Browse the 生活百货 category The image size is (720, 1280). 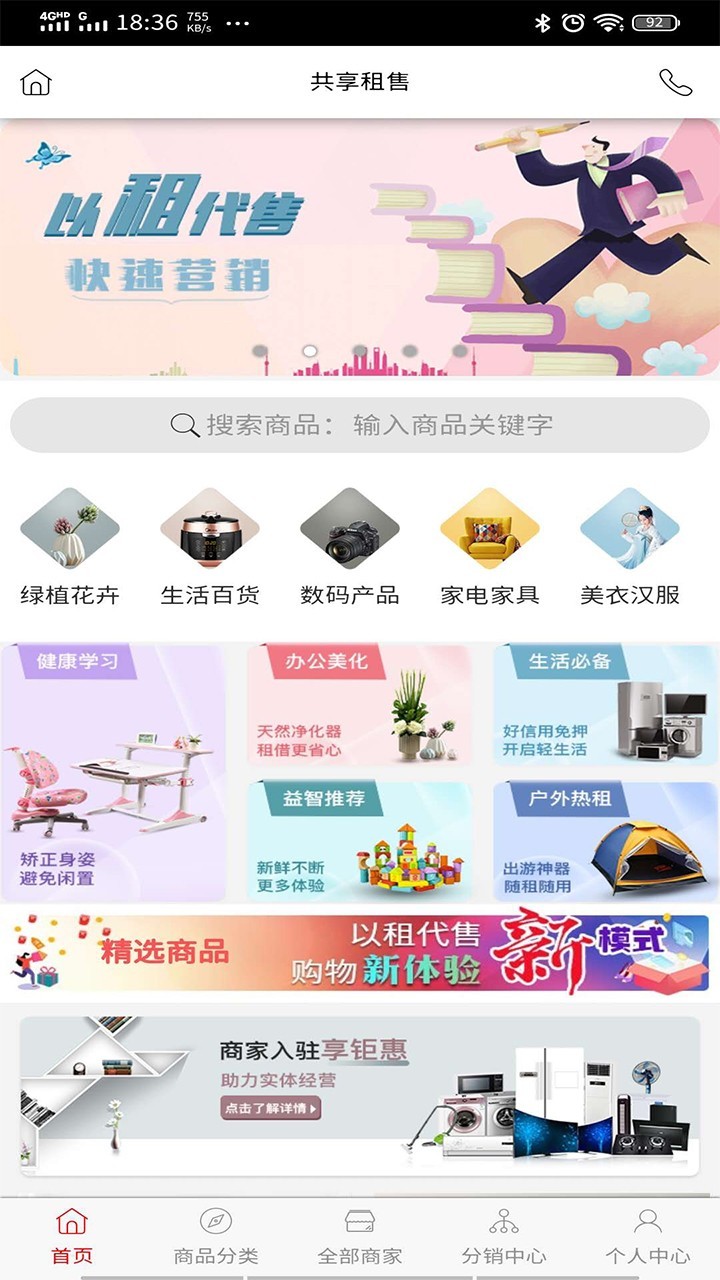[x=210, y=548]
